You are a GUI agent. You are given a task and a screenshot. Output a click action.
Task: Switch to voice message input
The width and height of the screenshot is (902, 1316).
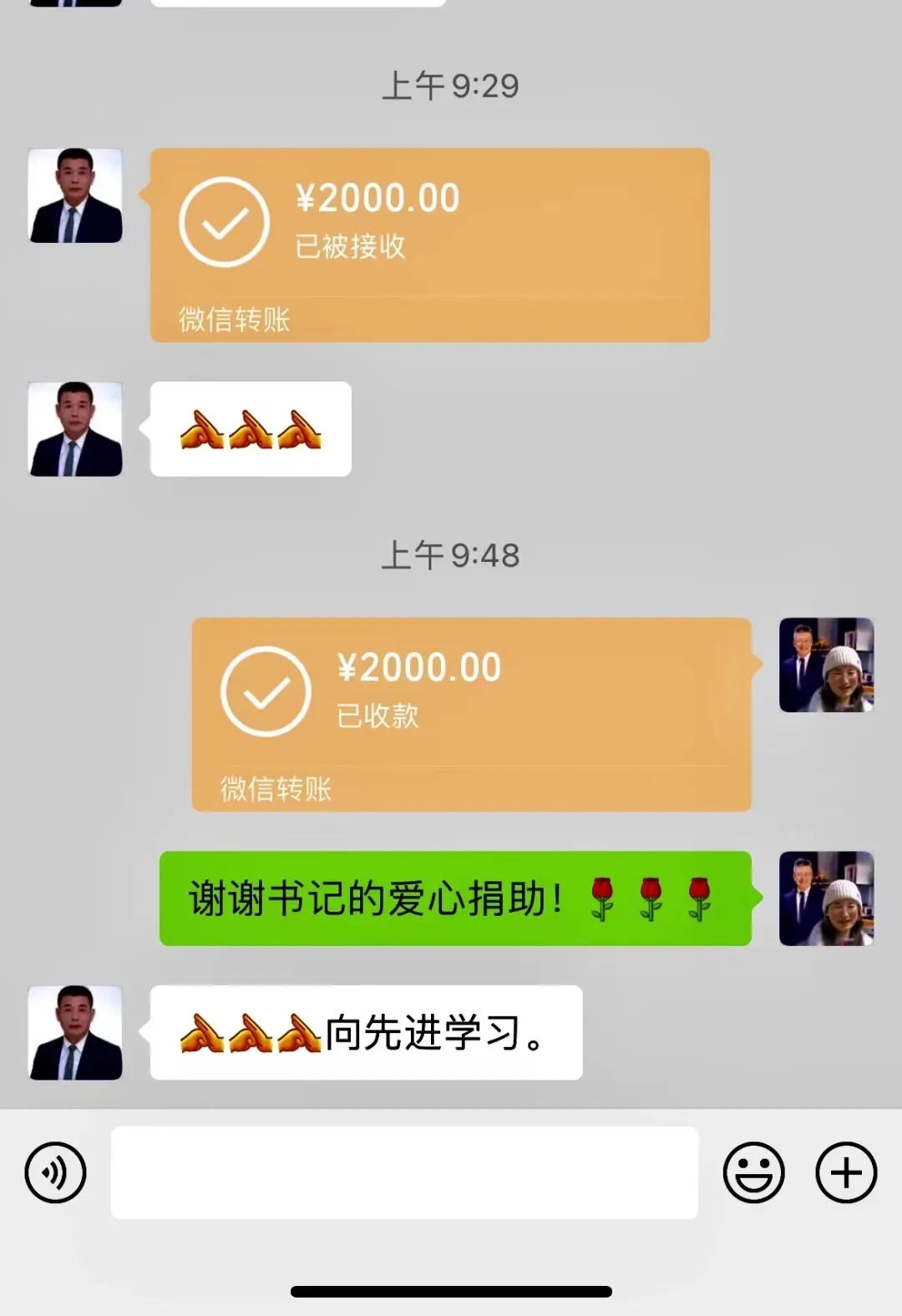coord(55,1172)
